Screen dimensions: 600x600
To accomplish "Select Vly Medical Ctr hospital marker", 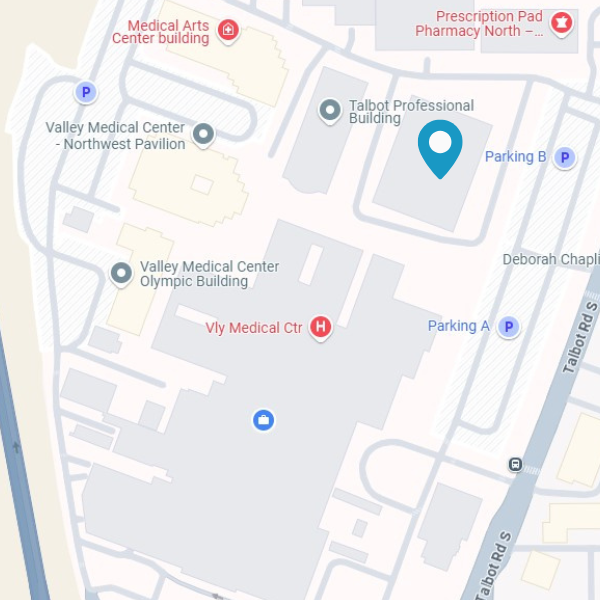I will pyautogui.click(x=321, y=327).
